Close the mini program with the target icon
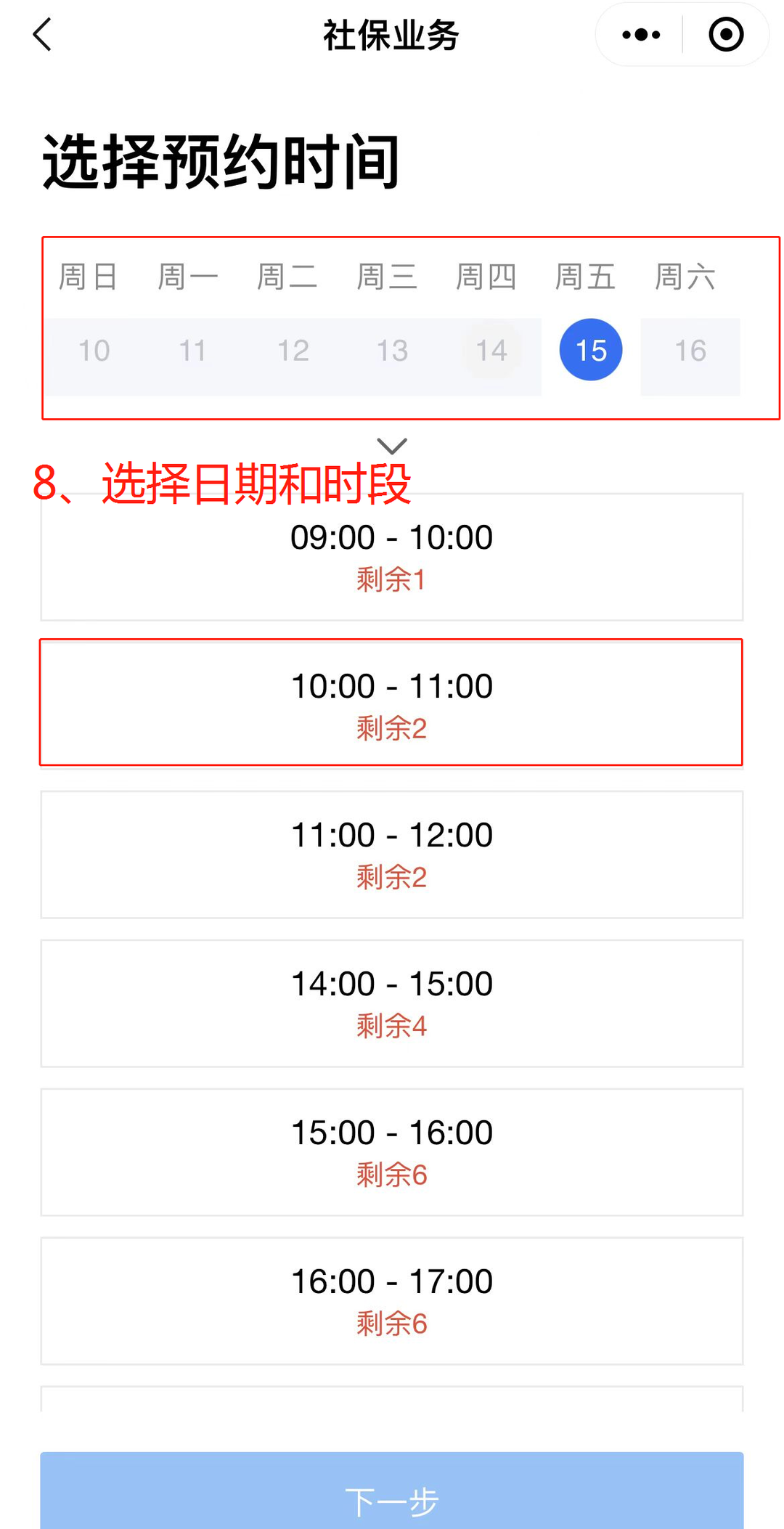Image resolution: width=784 pixels, height=1529 pixels. coord(726,35)
